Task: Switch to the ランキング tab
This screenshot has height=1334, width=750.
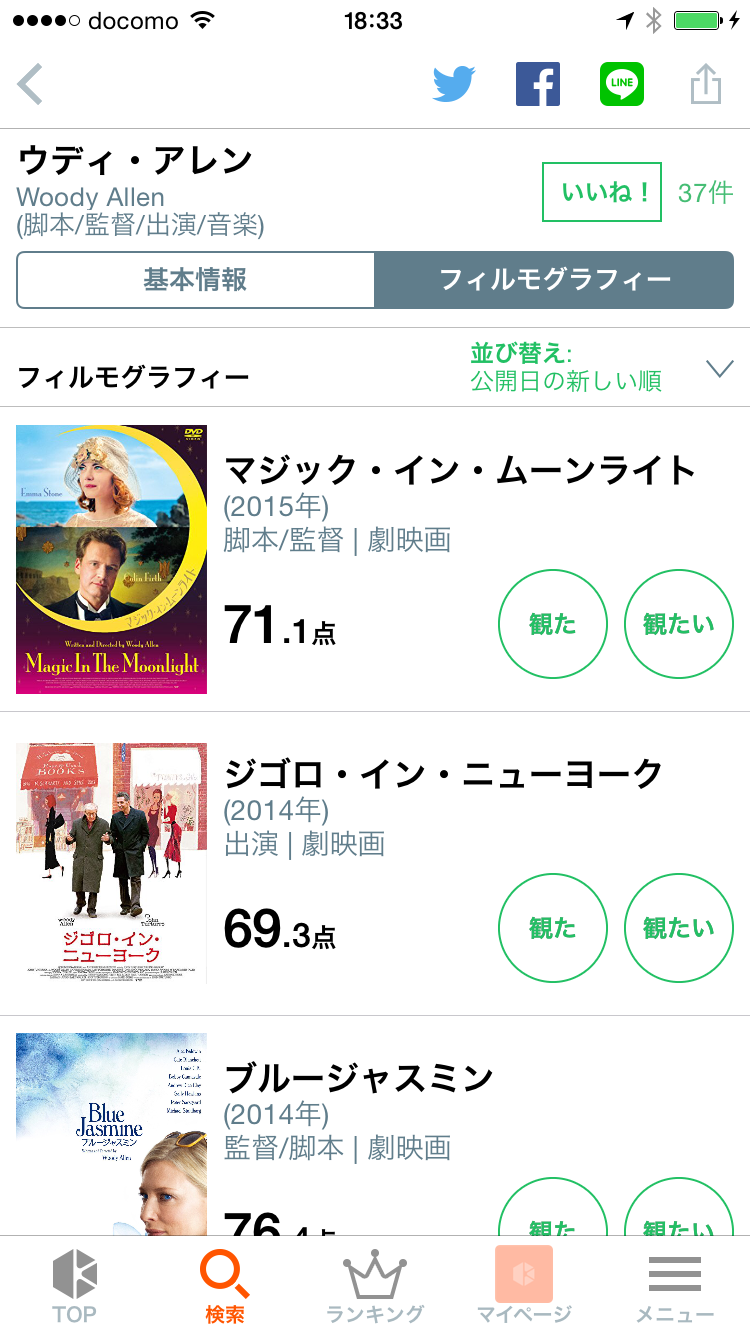Action: click(x=375, y=1285)
